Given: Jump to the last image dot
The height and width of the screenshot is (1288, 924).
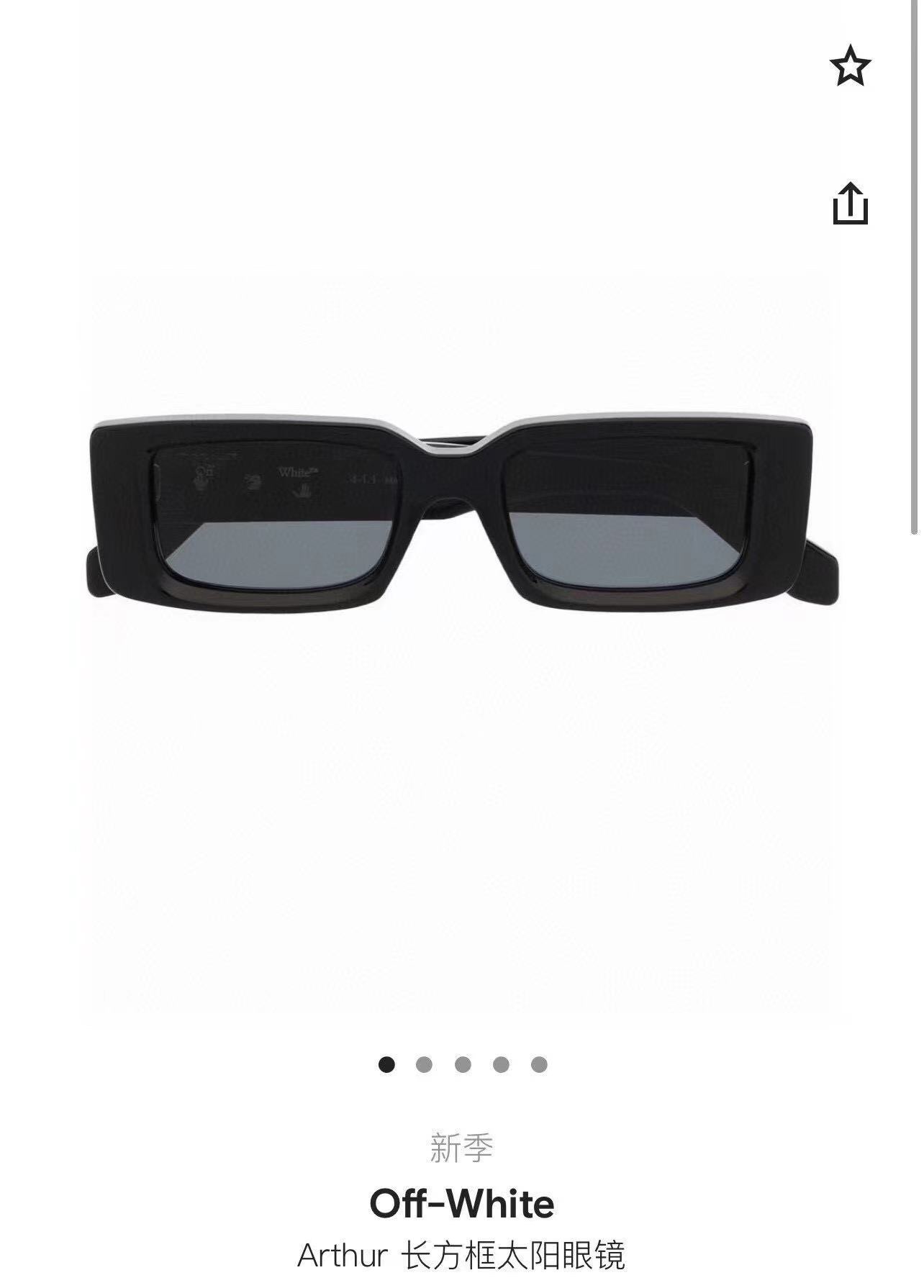Looking at the screenshot, I should point(539,1064).
